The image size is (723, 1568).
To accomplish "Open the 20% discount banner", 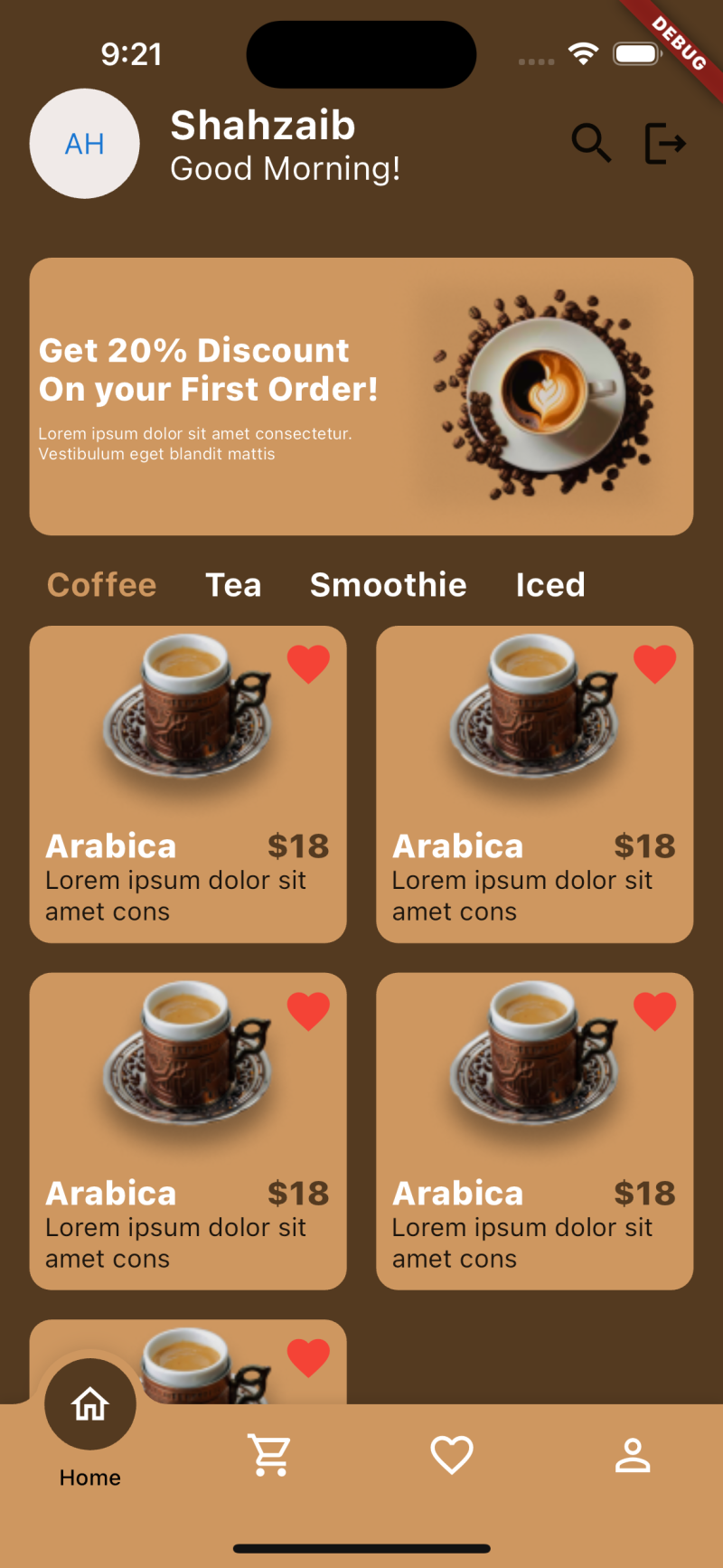I will [x=361, y=396].
